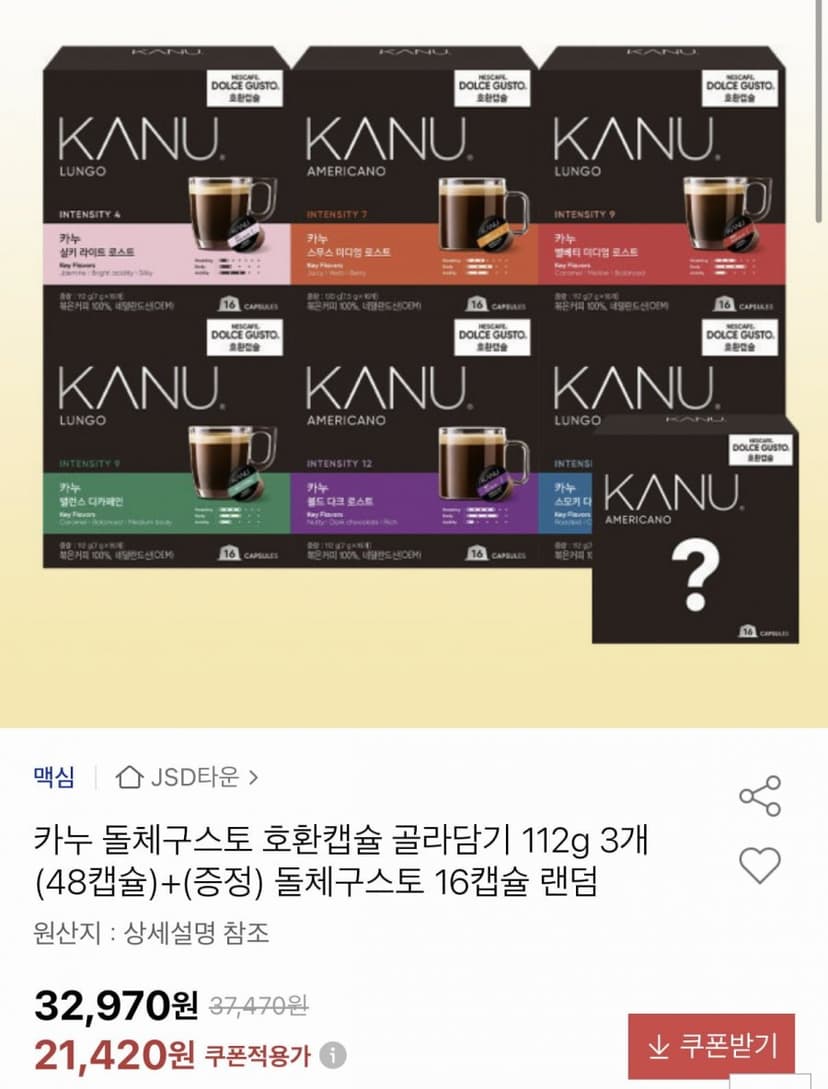Tap the 쿠폰받기 coupon download button
Viewport: 828px width, 1089px height.
coord(711,1045)
